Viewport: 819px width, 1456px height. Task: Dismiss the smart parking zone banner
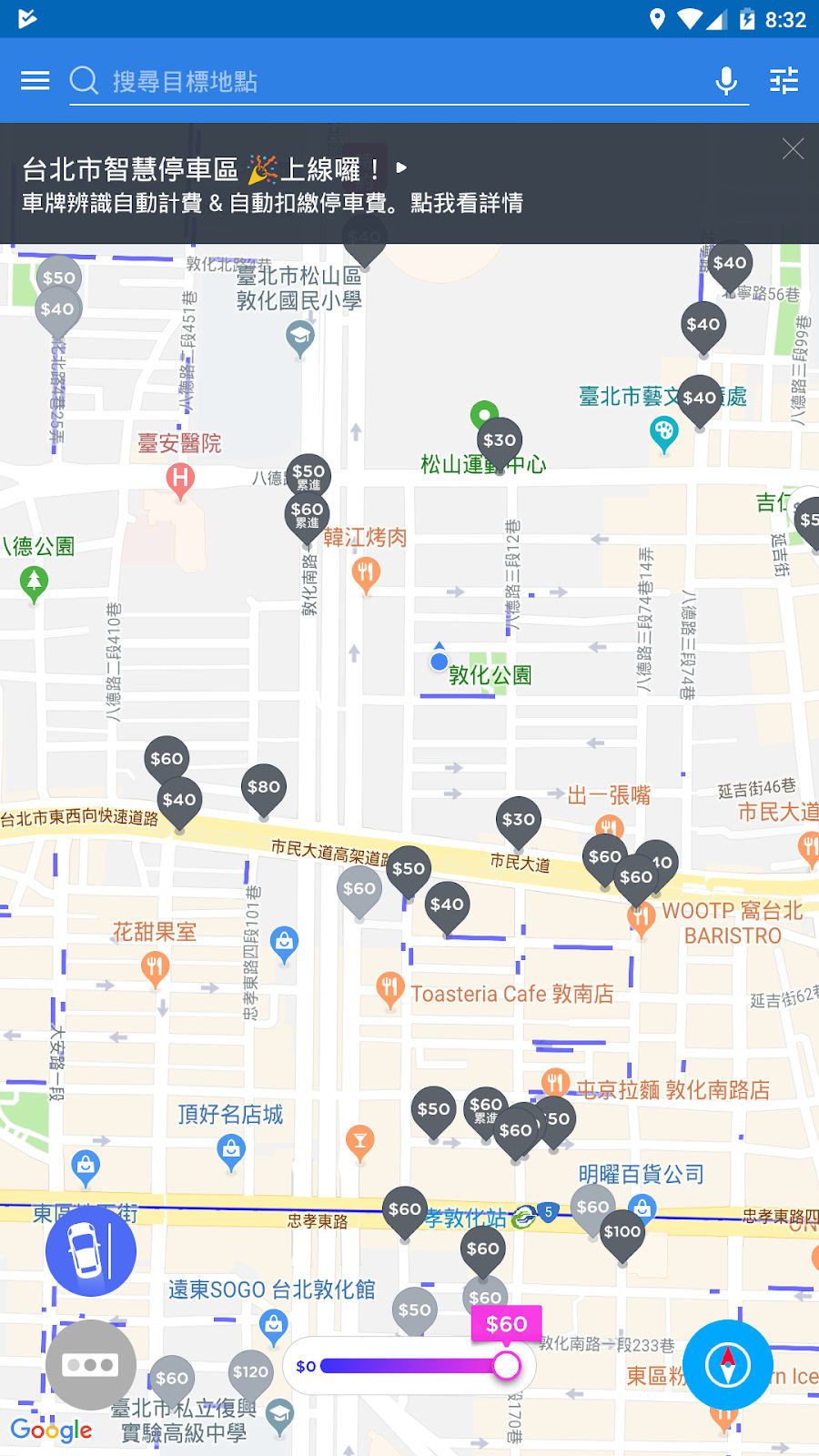[793, 149]
